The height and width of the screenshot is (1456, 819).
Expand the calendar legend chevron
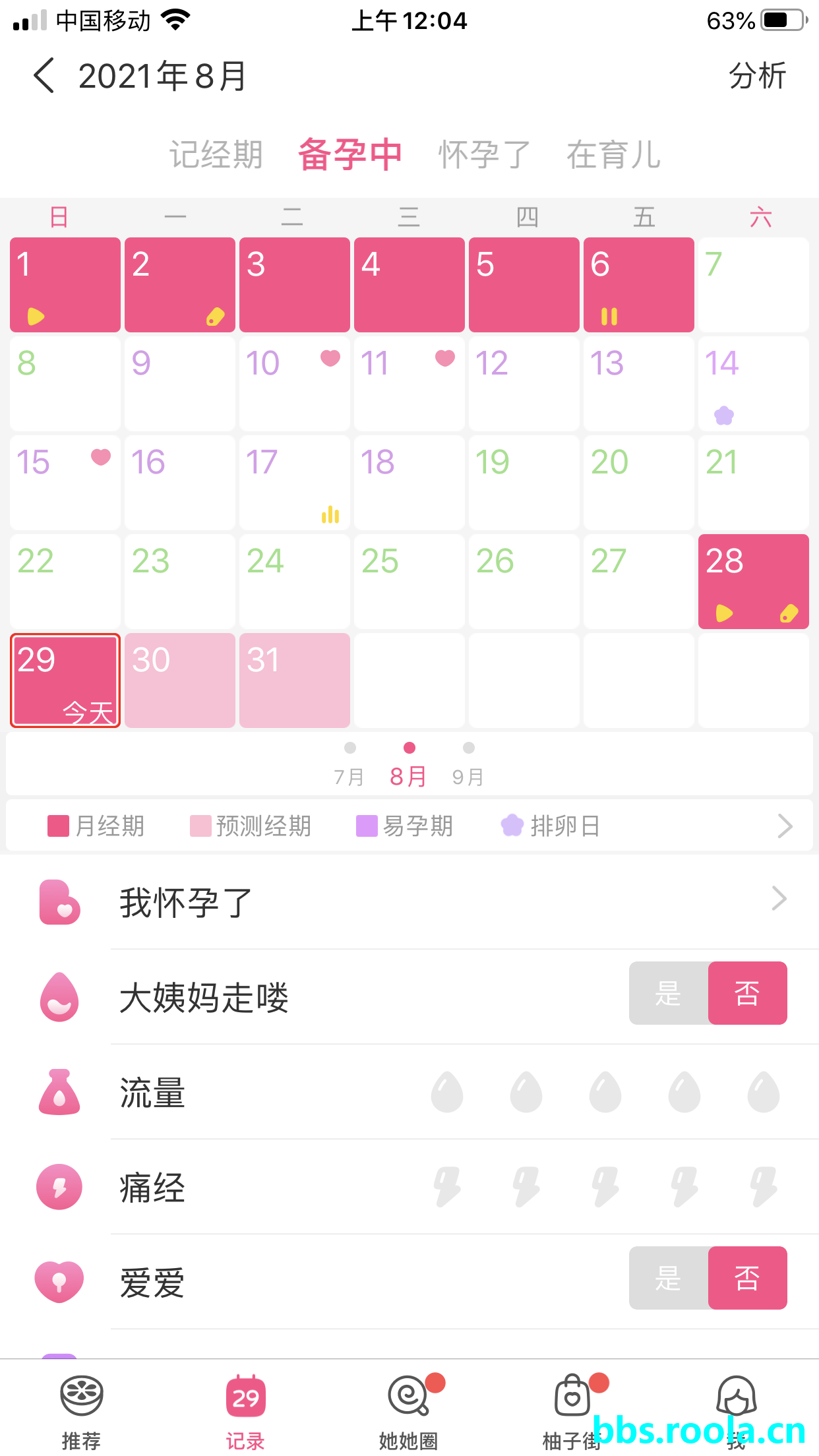(784, 826)
